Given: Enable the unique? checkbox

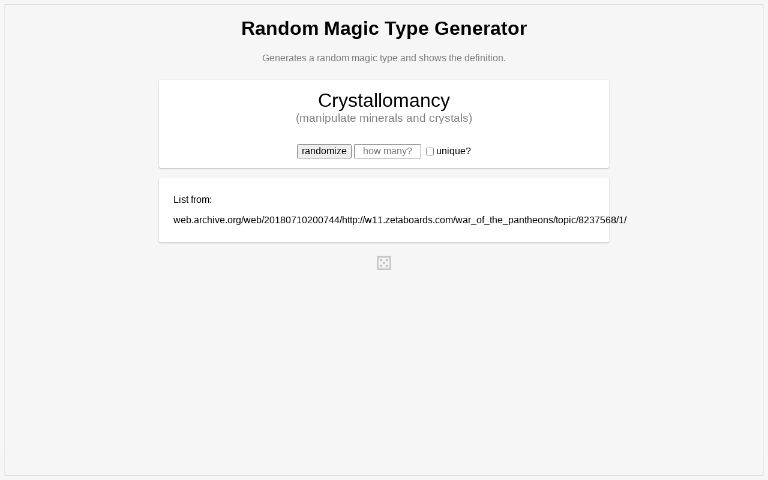Looking at the screenshot, I should pyautogui.click(x=430, y=152).
